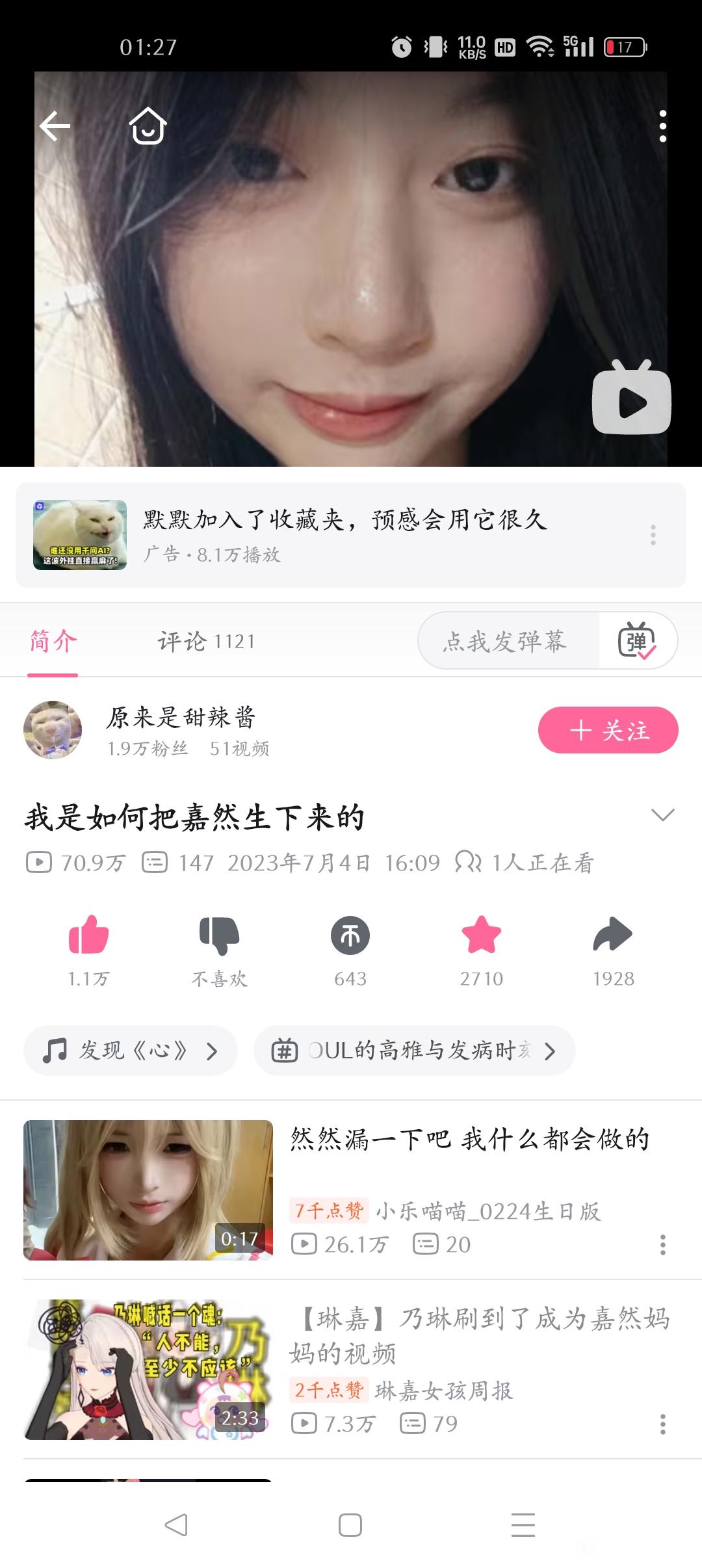
Task: Open the video overflow menu
Action: tap(662, 126)
